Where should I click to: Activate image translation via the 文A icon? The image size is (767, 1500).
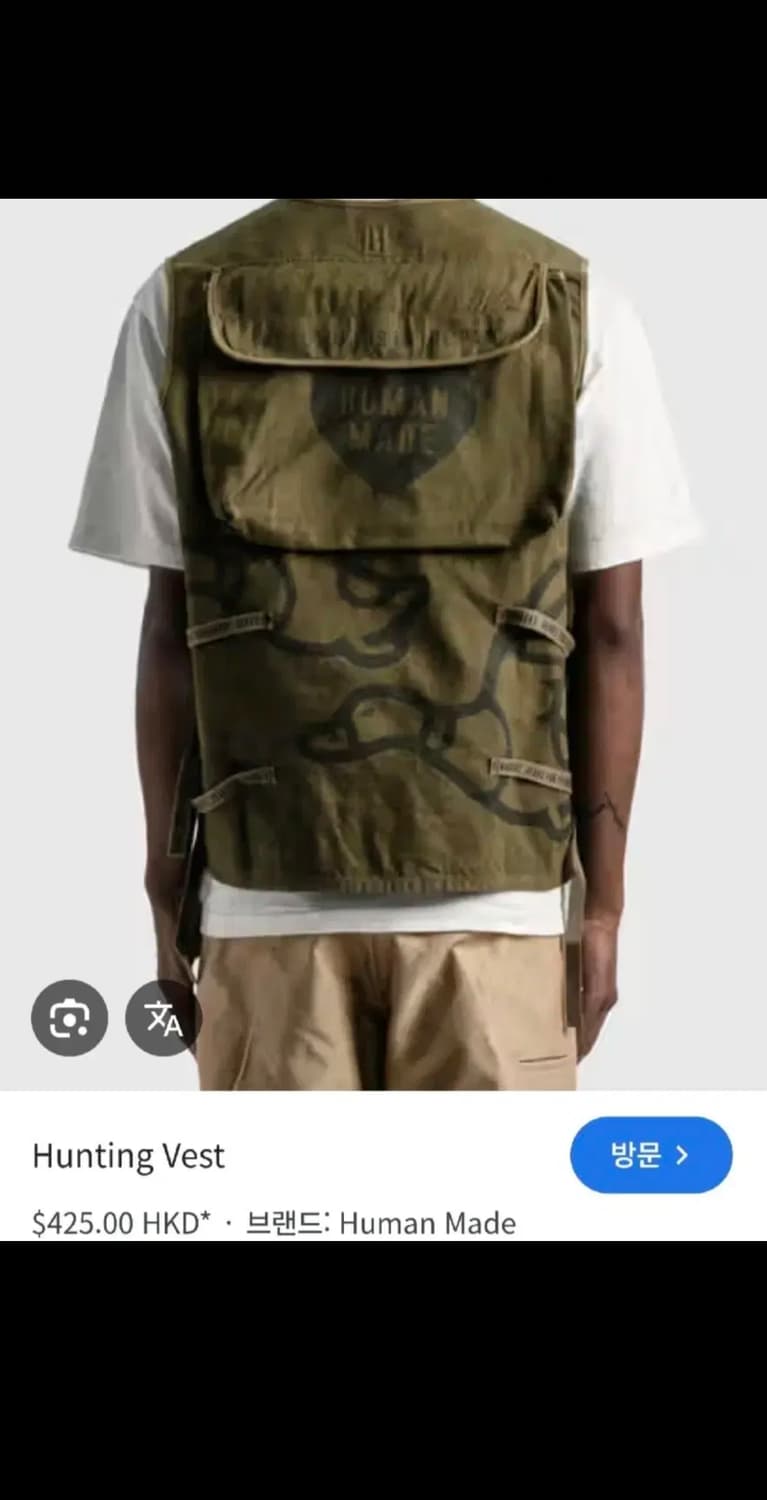(163, 1018)
